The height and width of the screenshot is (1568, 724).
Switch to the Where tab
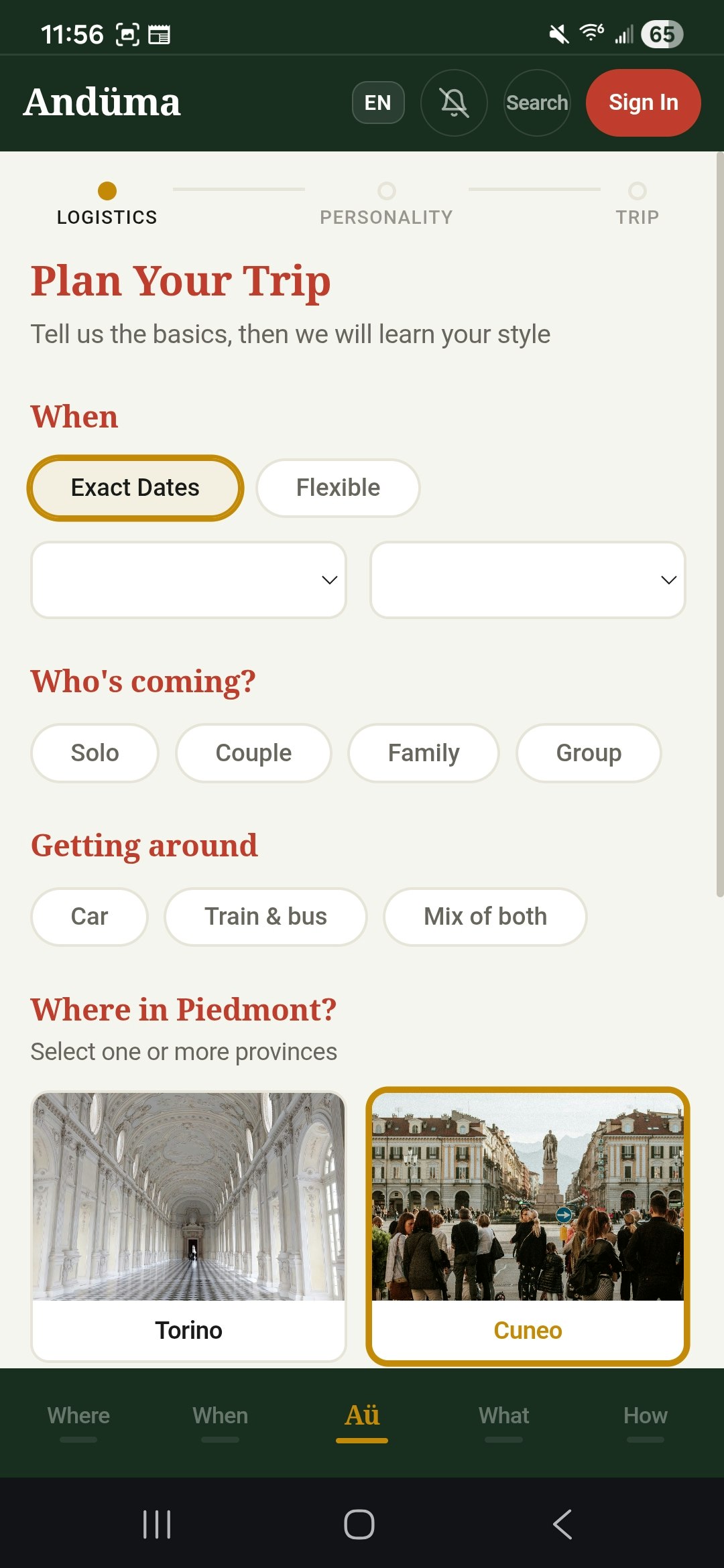coord(78,1416)
